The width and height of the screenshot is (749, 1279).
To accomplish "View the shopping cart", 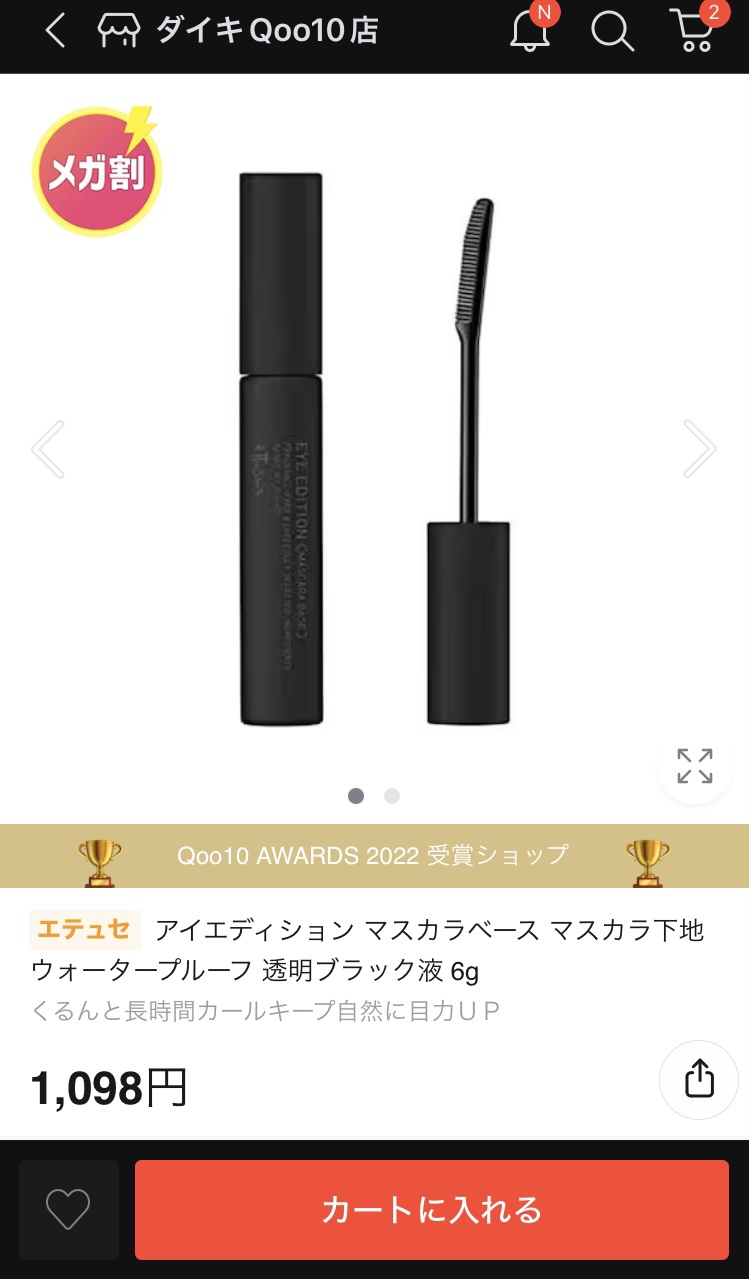I will pos(694,31).
